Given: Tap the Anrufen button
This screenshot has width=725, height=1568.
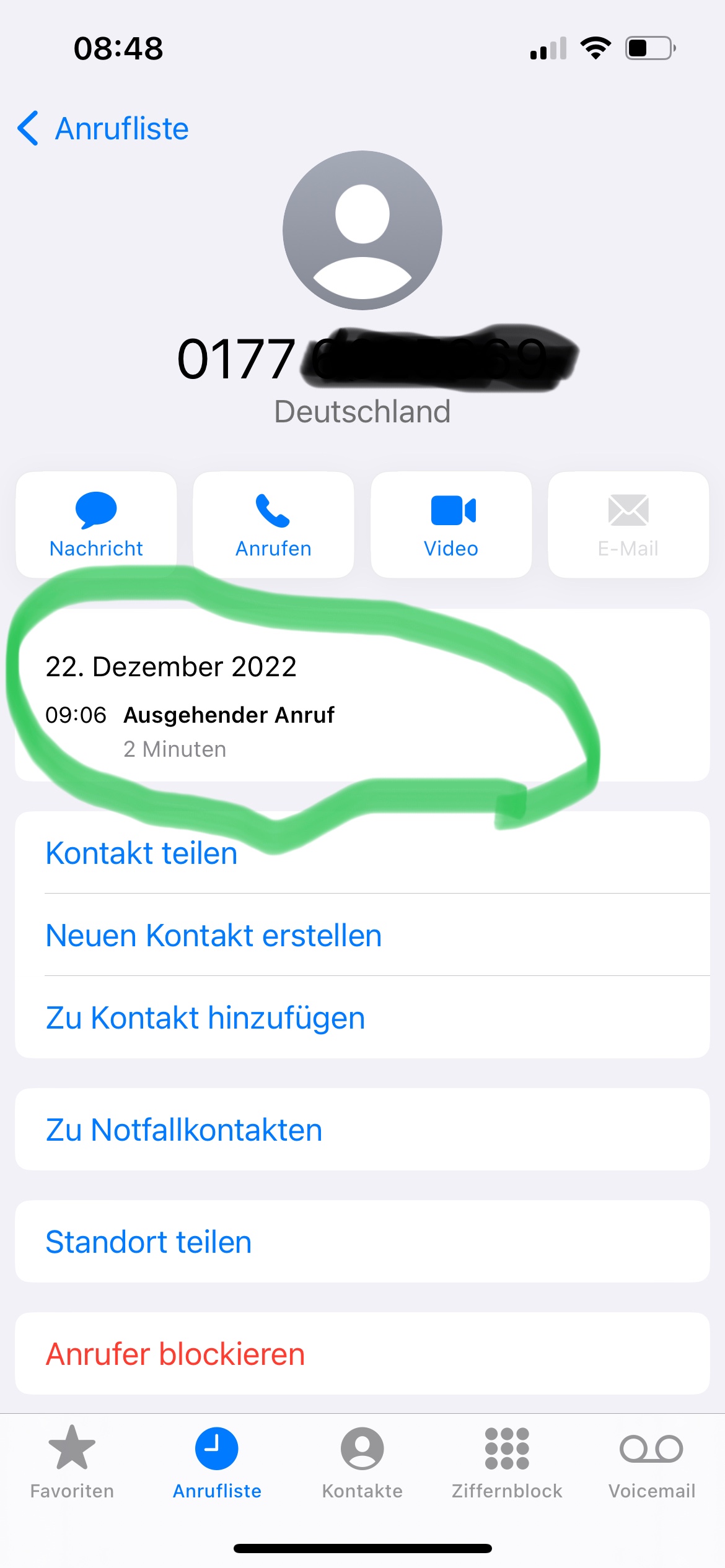Looking at the screenshot, I should 273,525.
